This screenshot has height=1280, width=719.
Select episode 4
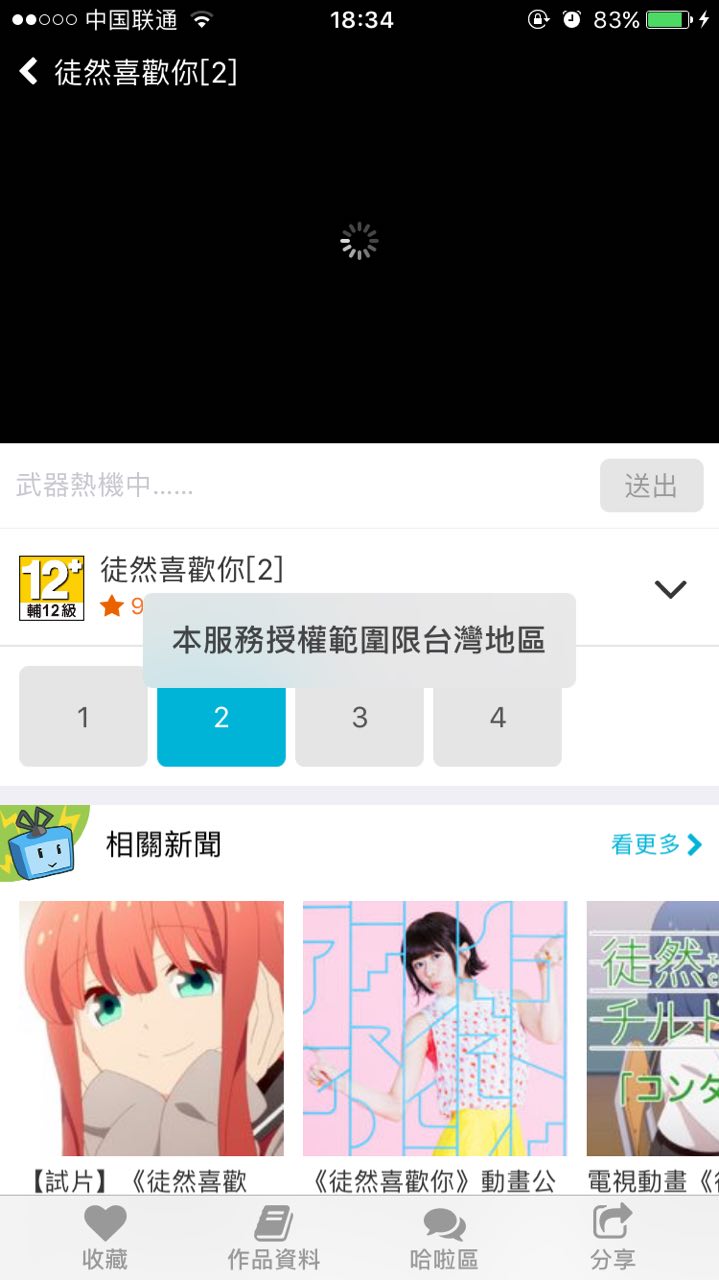(497, 716)
